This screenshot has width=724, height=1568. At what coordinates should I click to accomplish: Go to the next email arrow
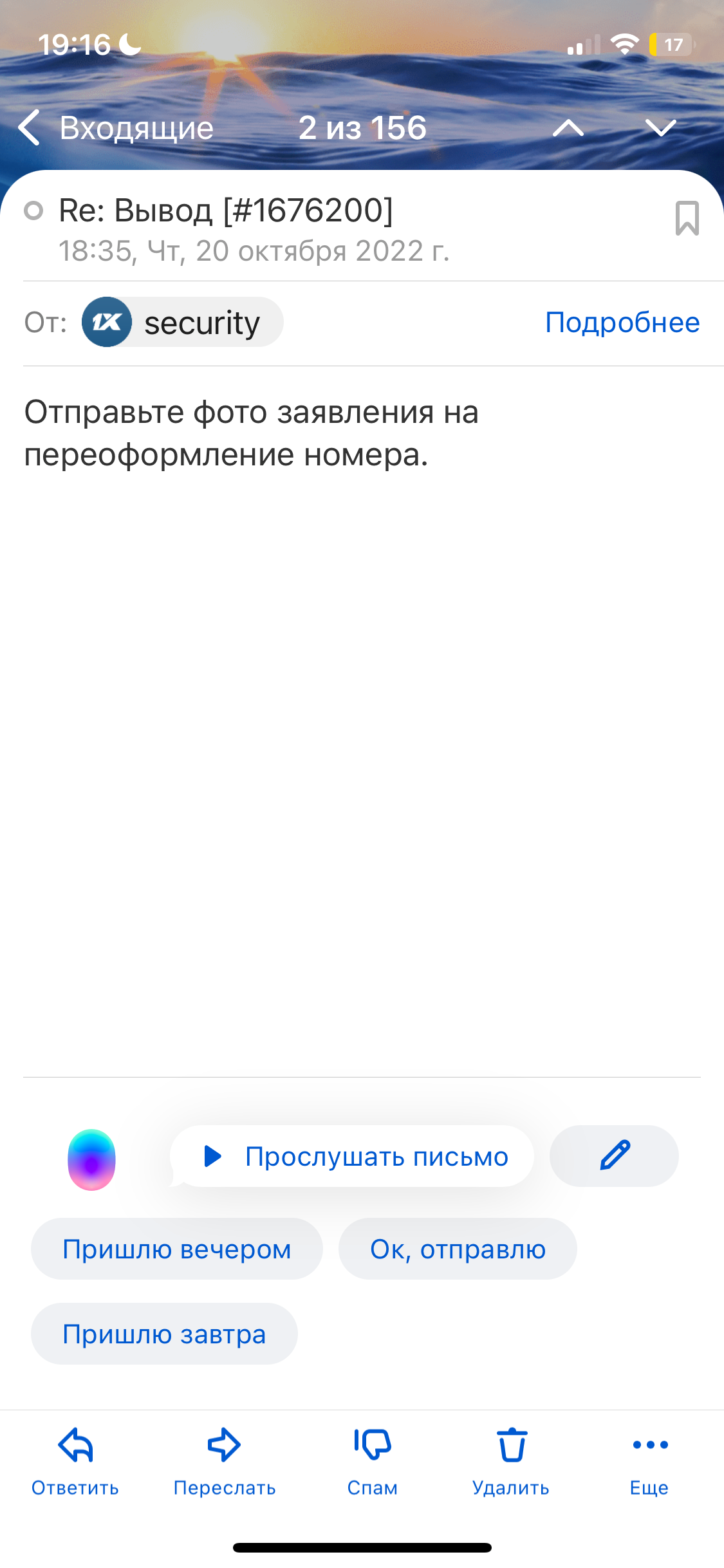(660, 128)
